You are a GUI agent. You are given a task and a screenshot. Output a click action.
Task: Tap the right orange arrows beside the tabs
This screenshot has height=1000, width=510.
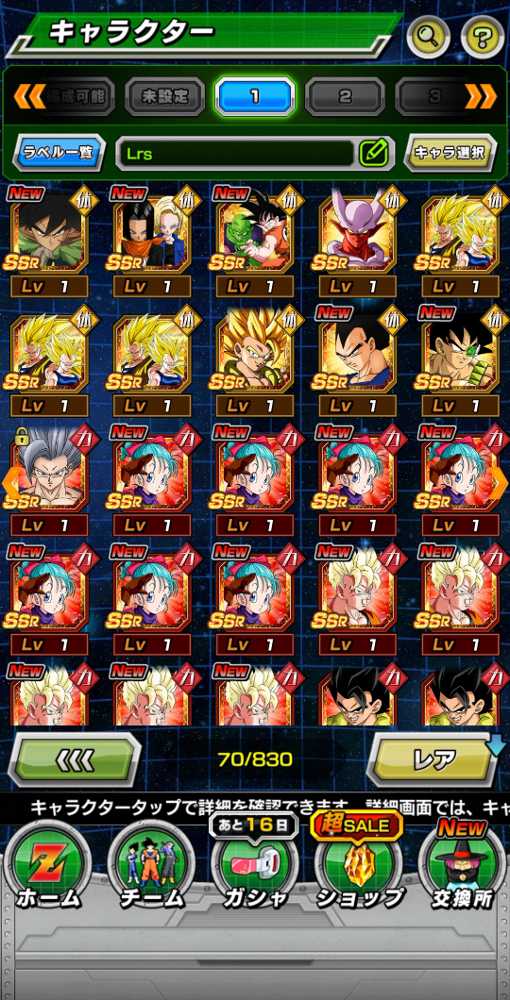pyautogui.click(x=481, y=96)
